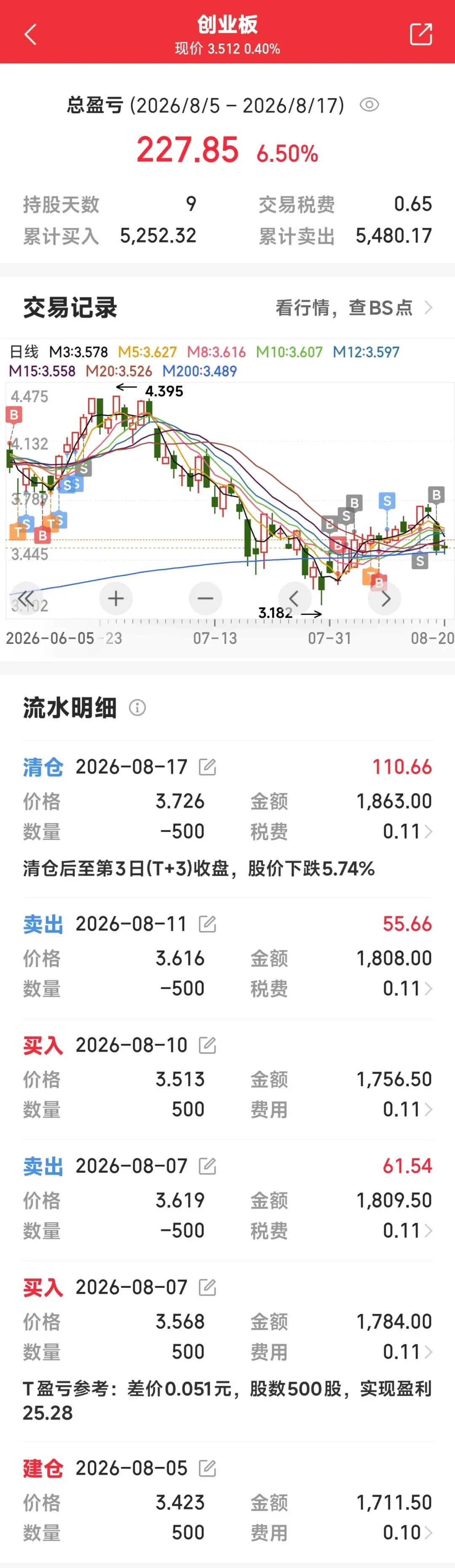The width and height of the screenshot is (455, 1568).
Task: Zoom in on the candlestick chart
Action: 115,598
